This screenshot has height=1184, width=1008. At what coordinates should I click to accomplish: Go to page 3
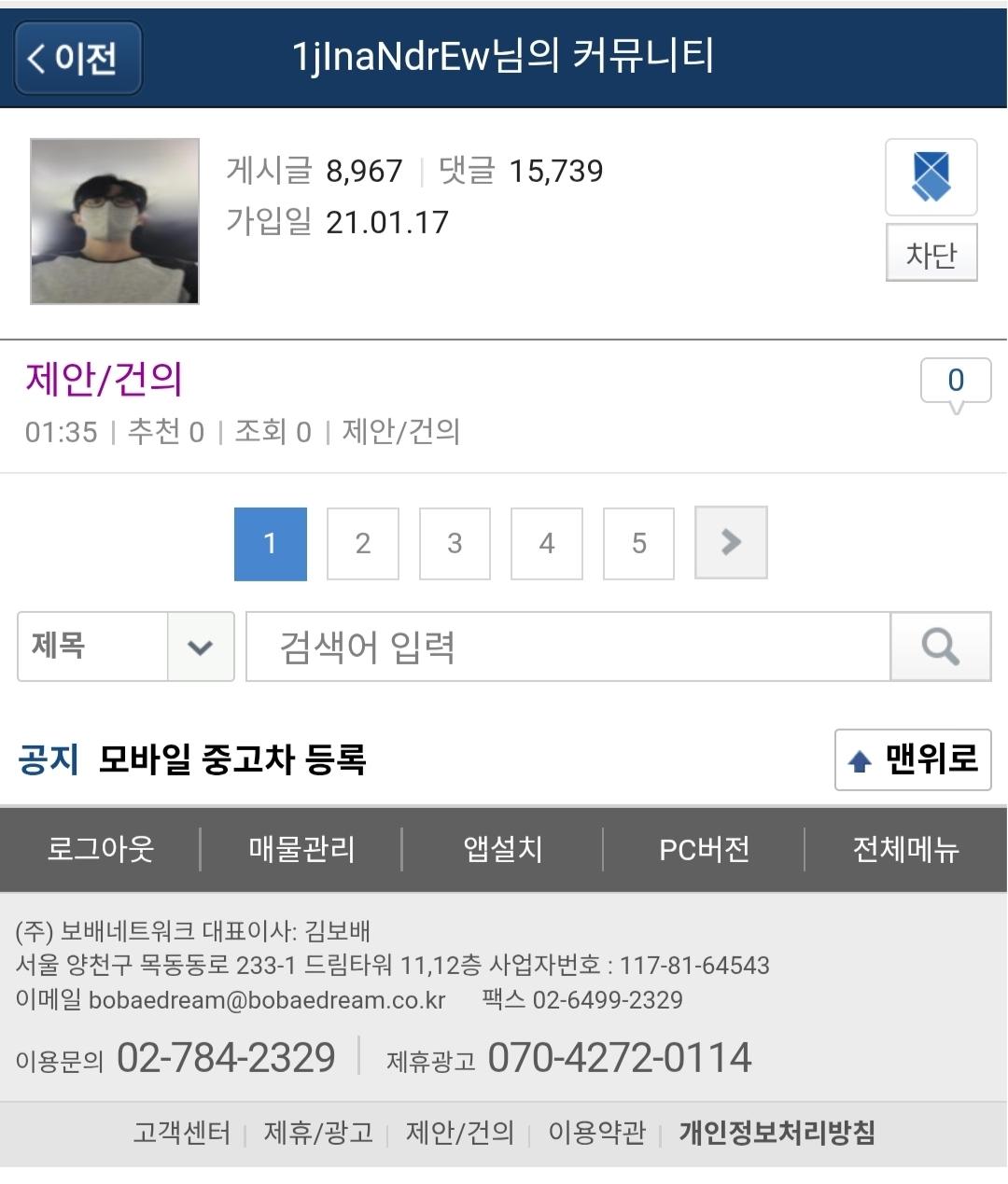pos(455,544)
